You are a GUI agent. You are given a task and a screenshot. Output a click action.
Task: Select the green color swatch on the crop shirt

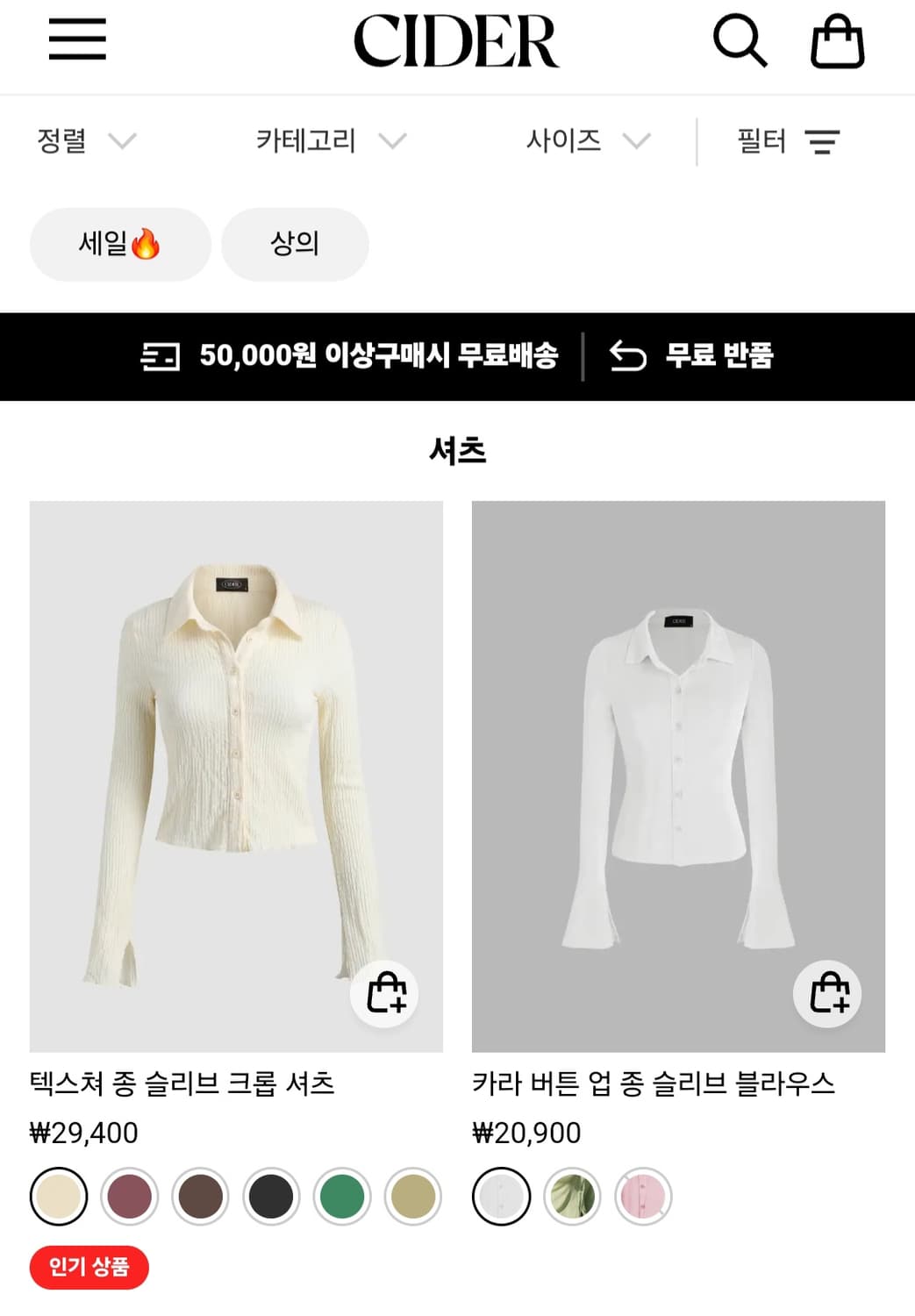click(339, 1196)
